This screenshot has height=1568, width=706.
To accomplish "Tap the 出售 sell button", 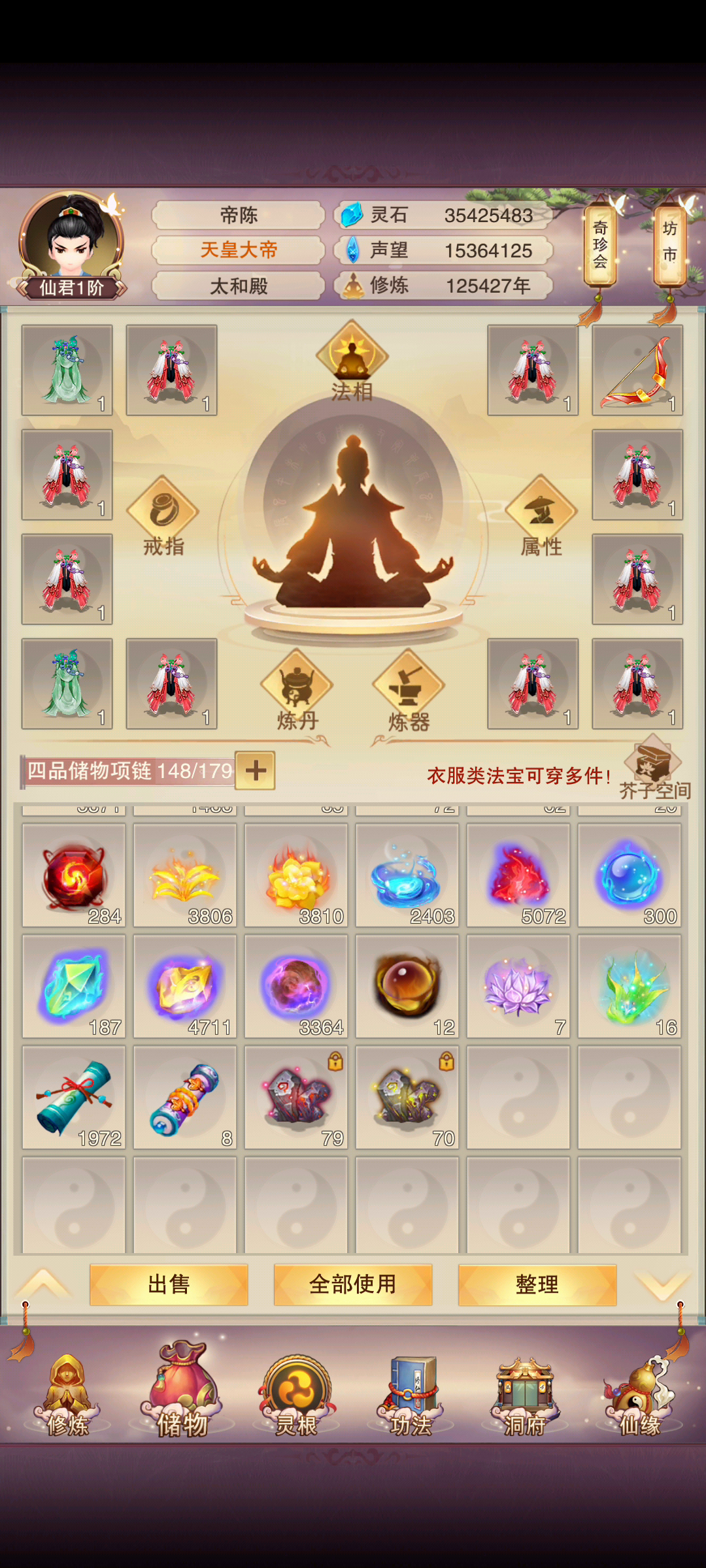I will click(x=169, y=1284).
